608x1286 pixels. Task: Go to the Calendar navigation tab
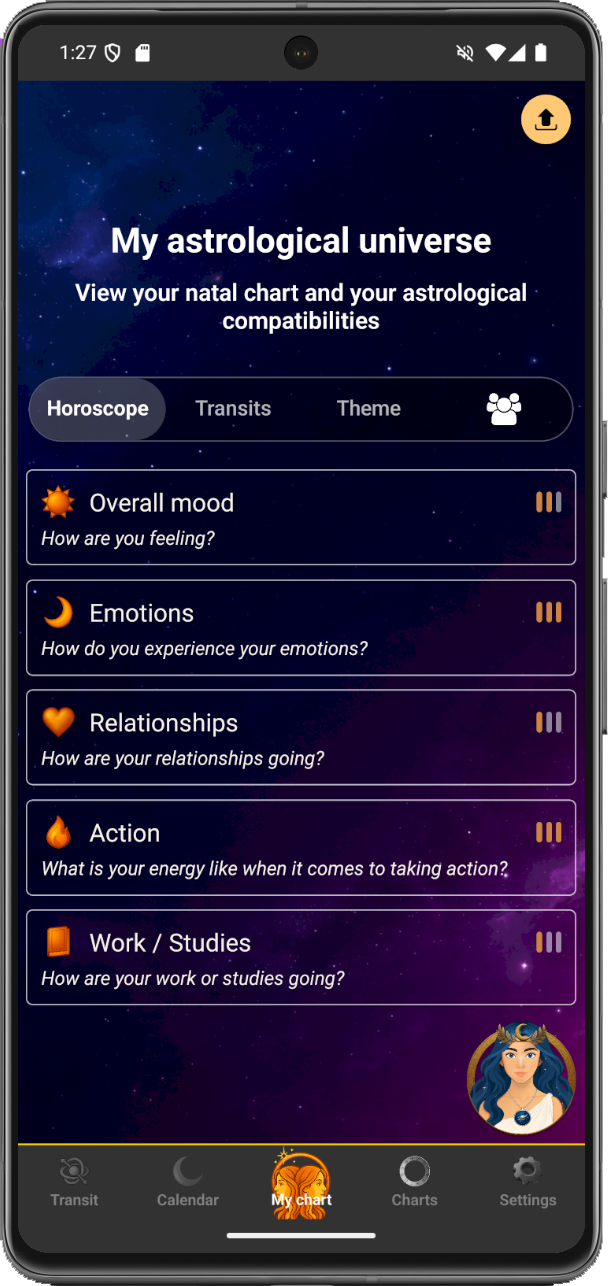(x=187, y=1181)
